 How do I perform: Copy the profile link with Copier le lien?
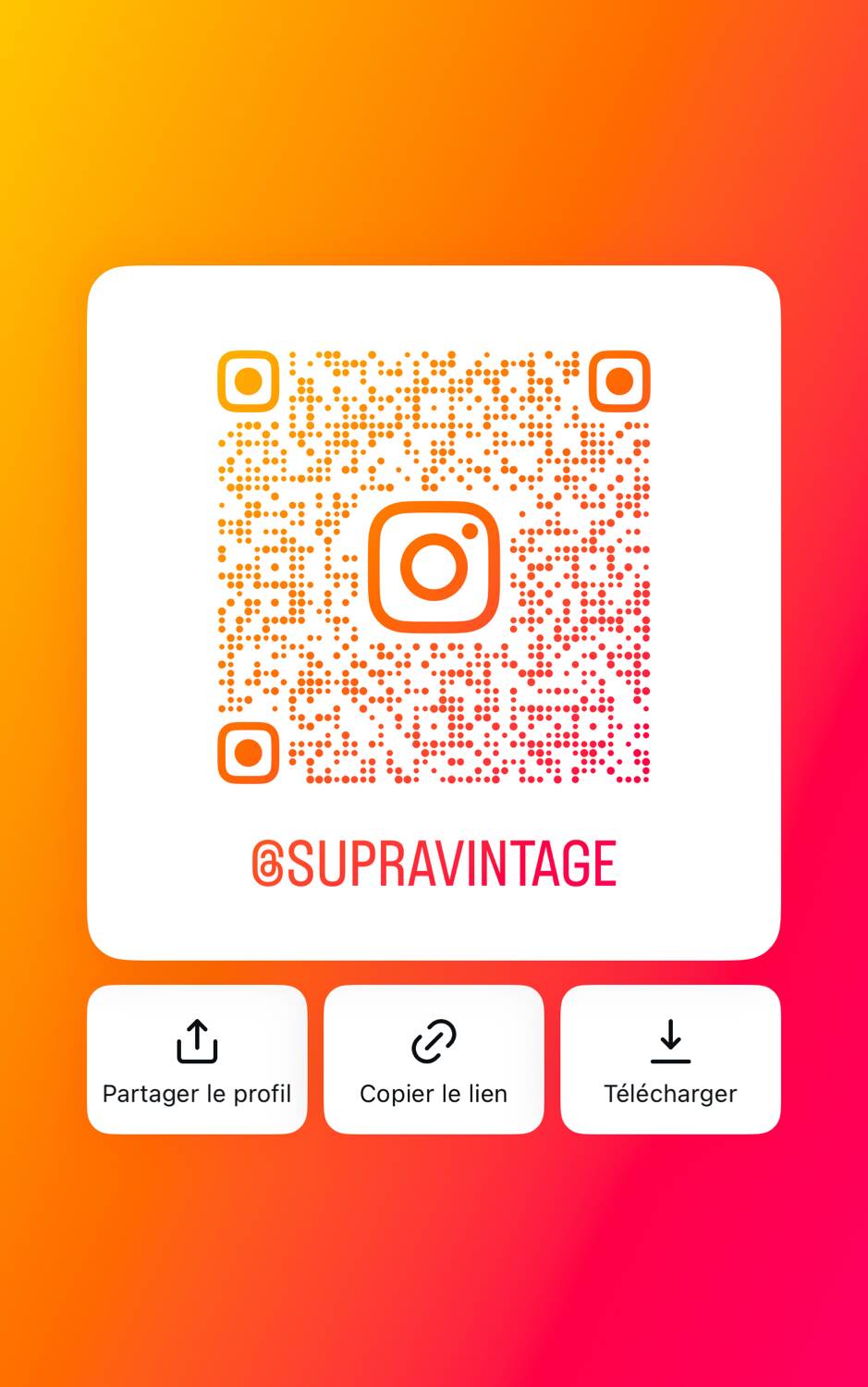[x=434, y=1060]
